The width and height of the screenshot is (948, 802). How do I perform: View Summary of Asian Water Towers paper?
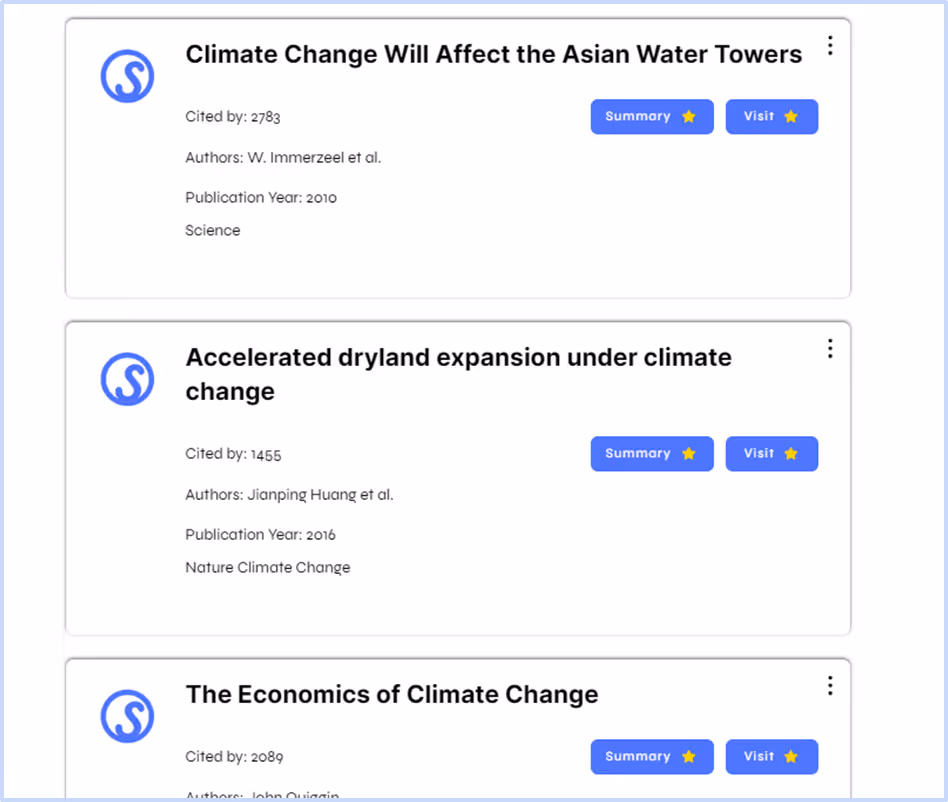[x=651, y=117]
